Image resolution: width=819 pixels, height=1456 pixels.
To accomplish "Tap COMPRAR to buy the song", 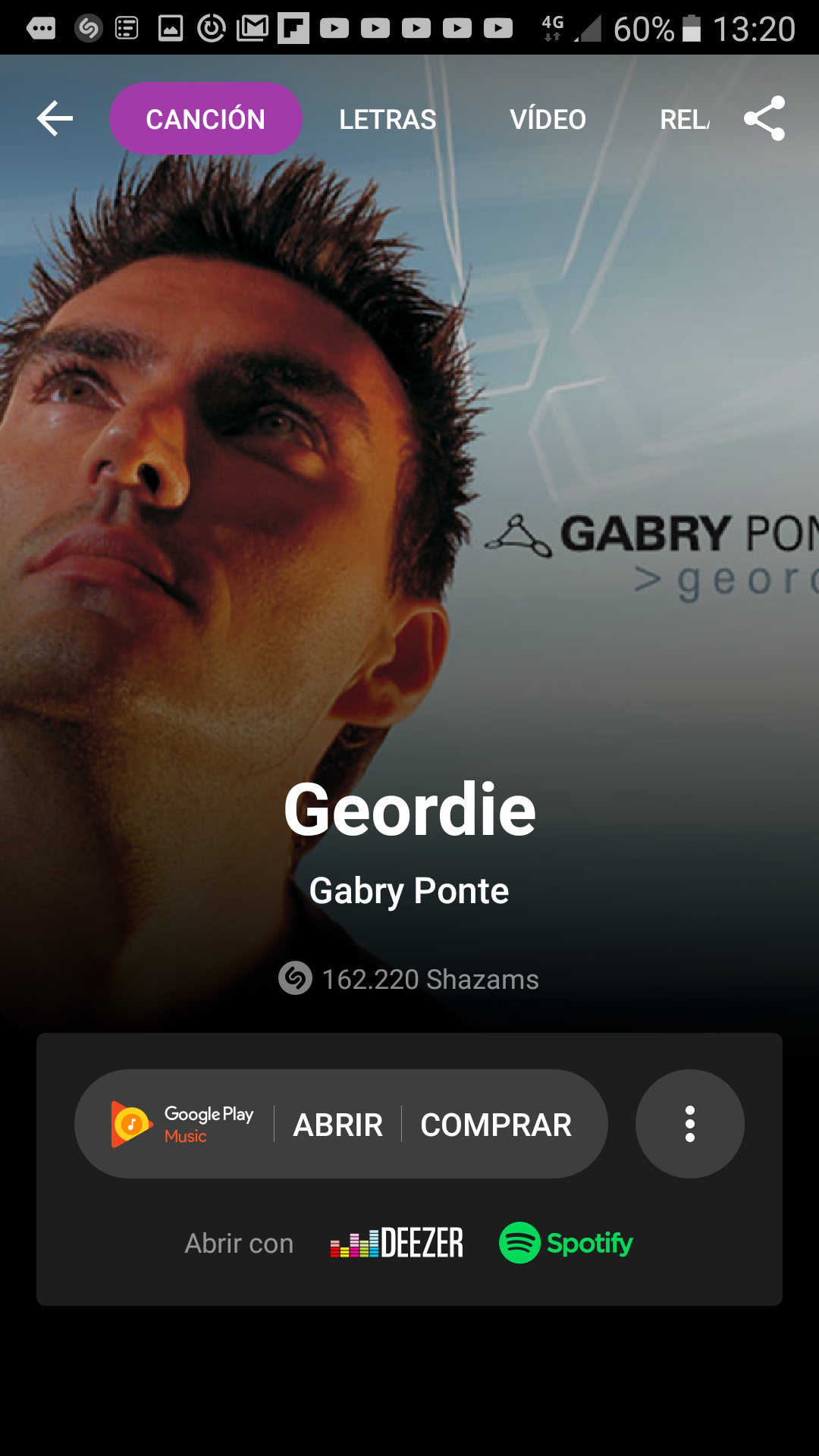I will coord(496,1125).
